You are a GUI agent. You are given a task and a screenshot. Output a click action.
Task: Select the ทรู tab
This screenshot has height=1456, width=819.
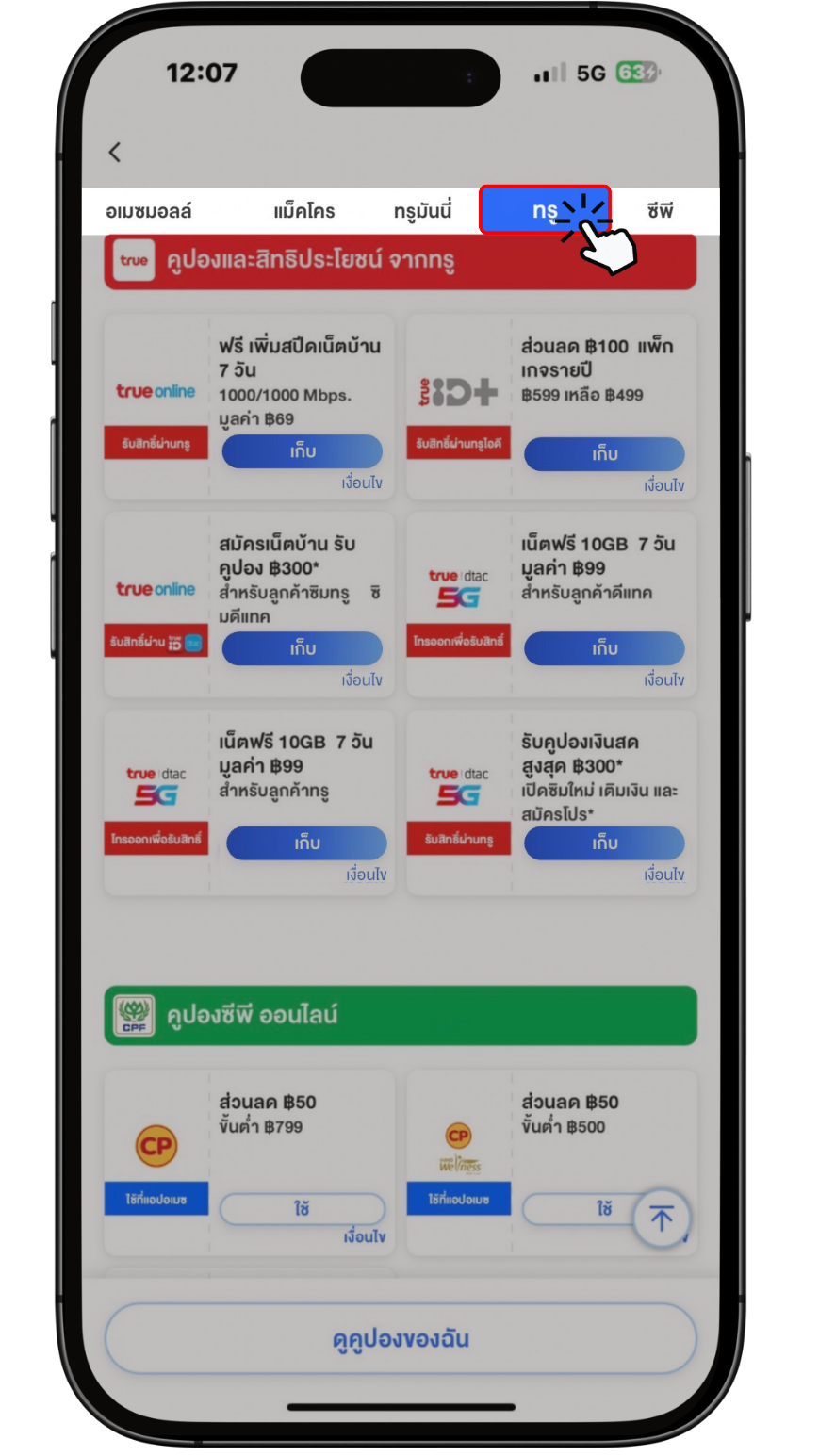pyautogui.click(x=545, y=210)
